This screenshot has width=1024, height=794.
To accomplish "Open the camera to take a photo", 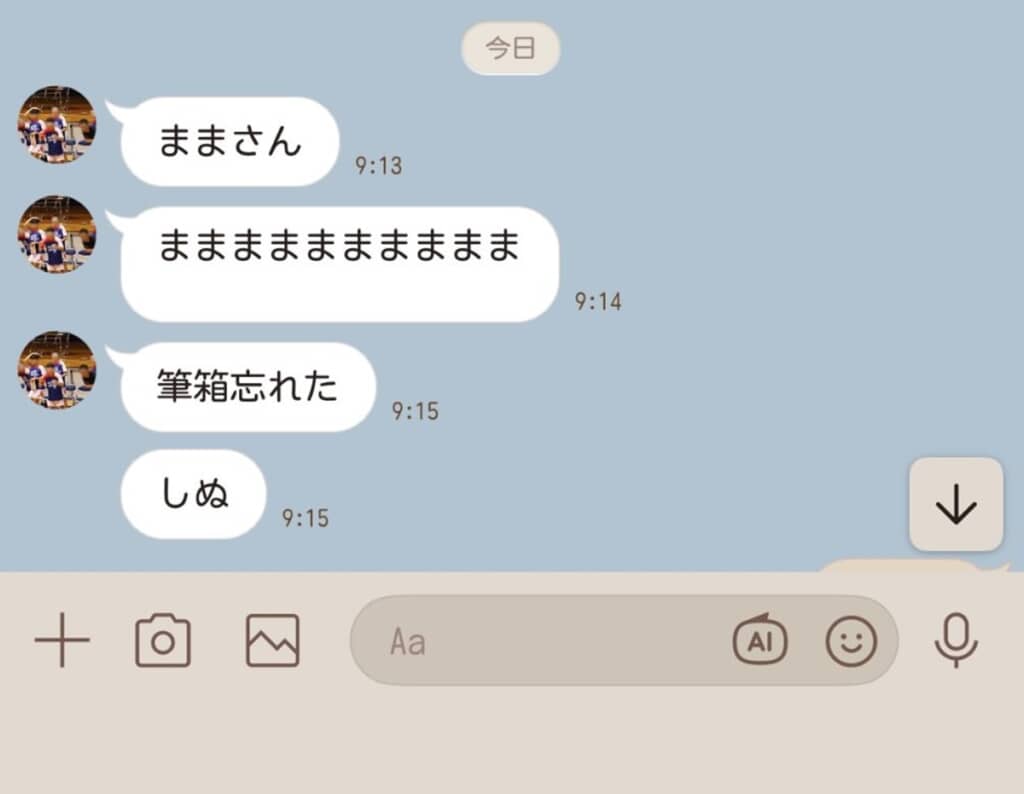I will (163, 640).
